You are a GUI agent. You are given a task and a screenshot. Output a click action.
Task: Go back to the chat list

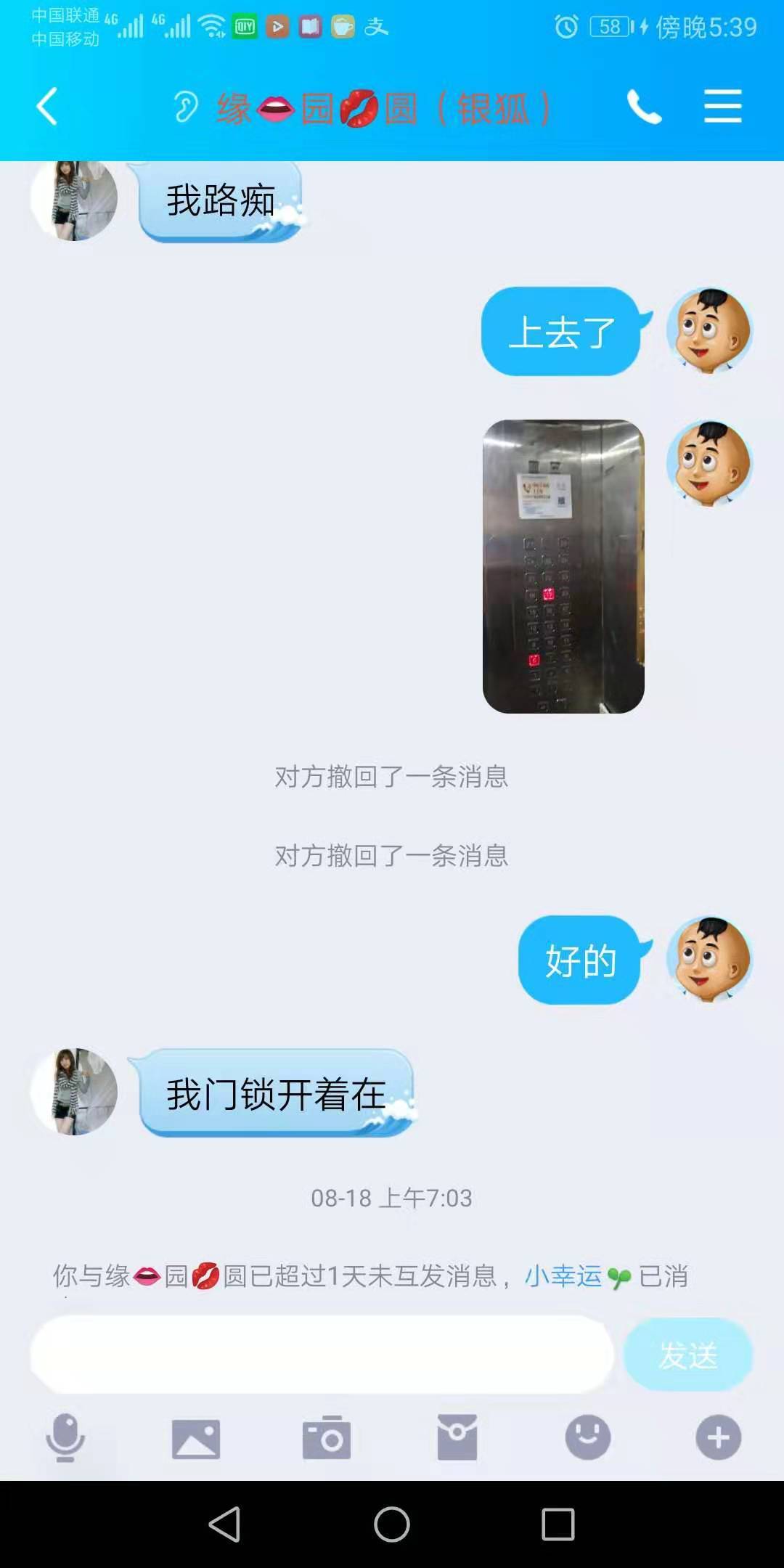[47, 107]
